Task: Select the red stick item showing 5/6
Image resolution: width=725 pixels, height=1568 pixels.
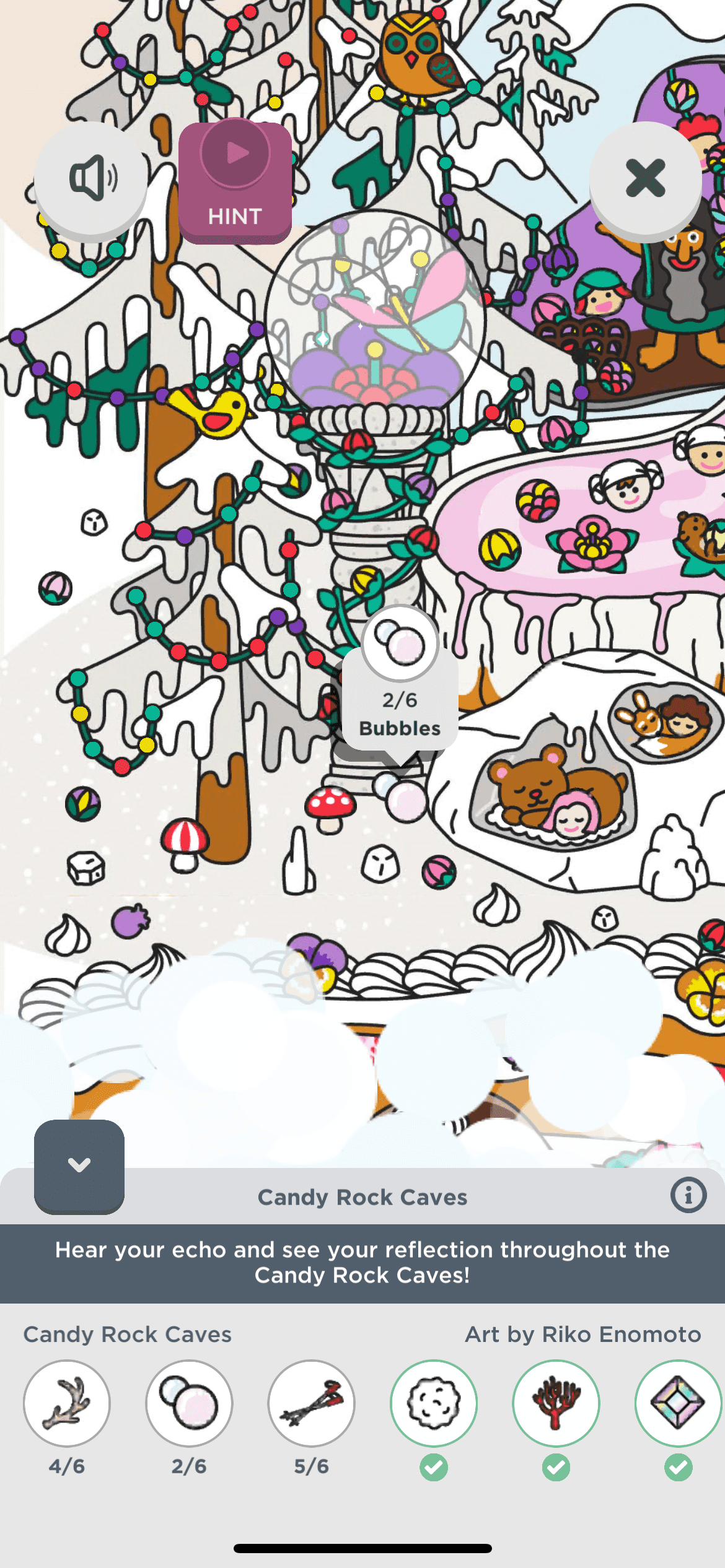Action: tap(311, 1403)
